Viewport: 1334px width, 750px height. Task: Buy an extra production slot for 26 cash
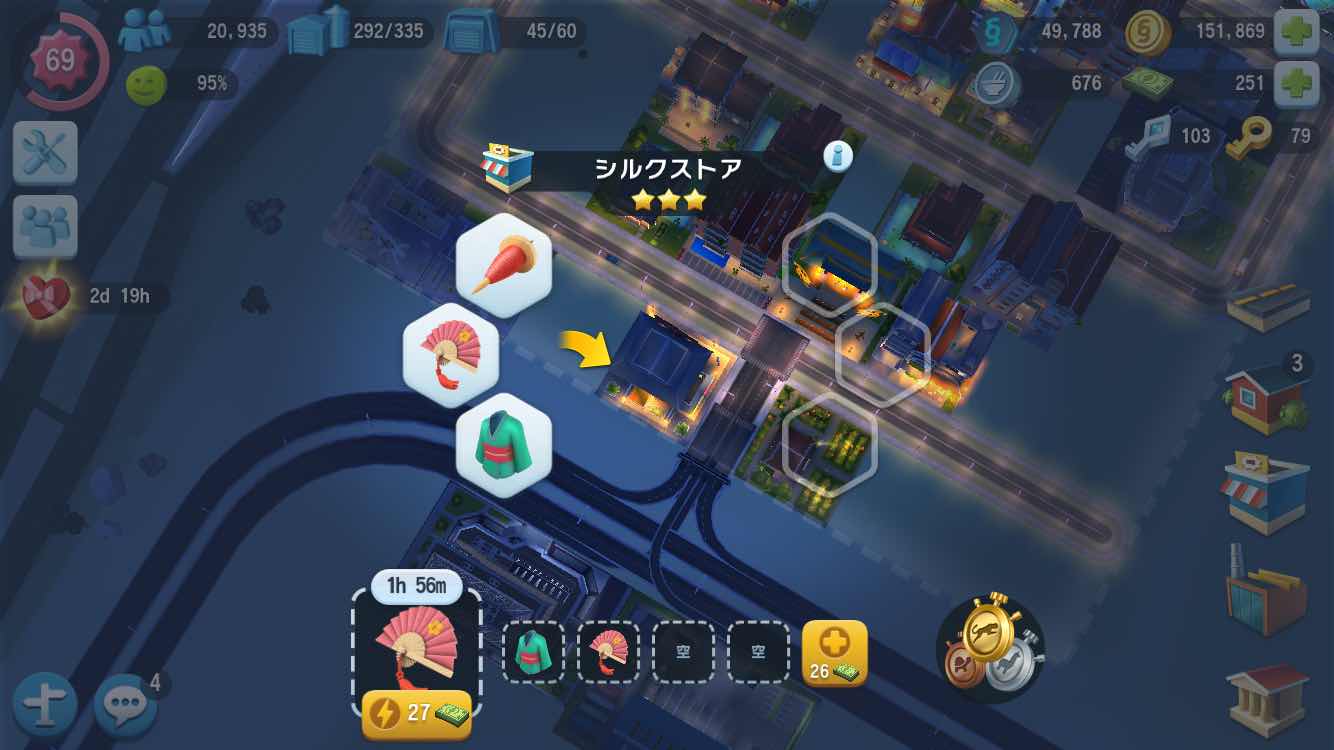[x=834, y=653]
